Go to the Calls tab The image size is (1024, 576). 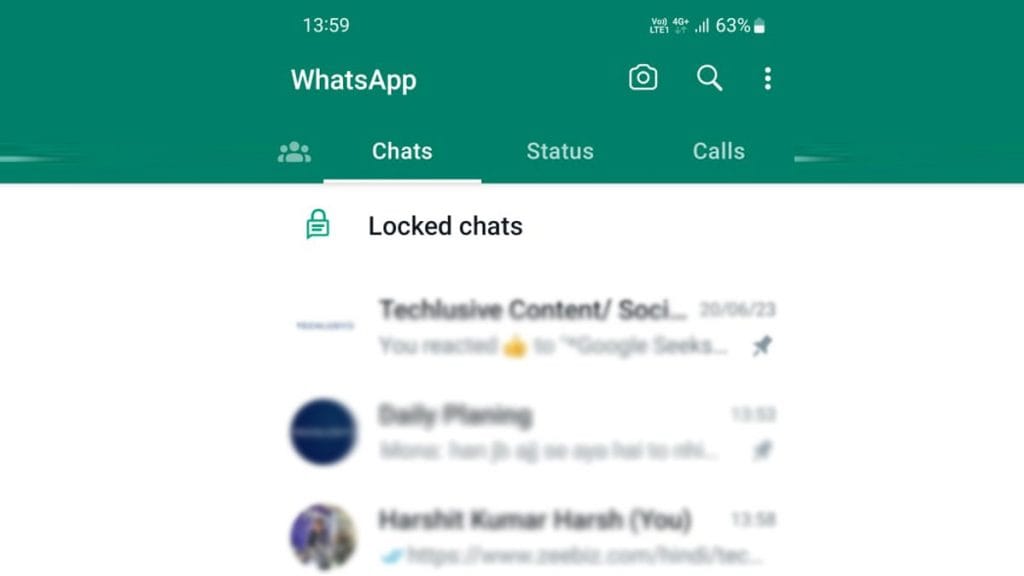pyautogui.click(x=718, y=152)
